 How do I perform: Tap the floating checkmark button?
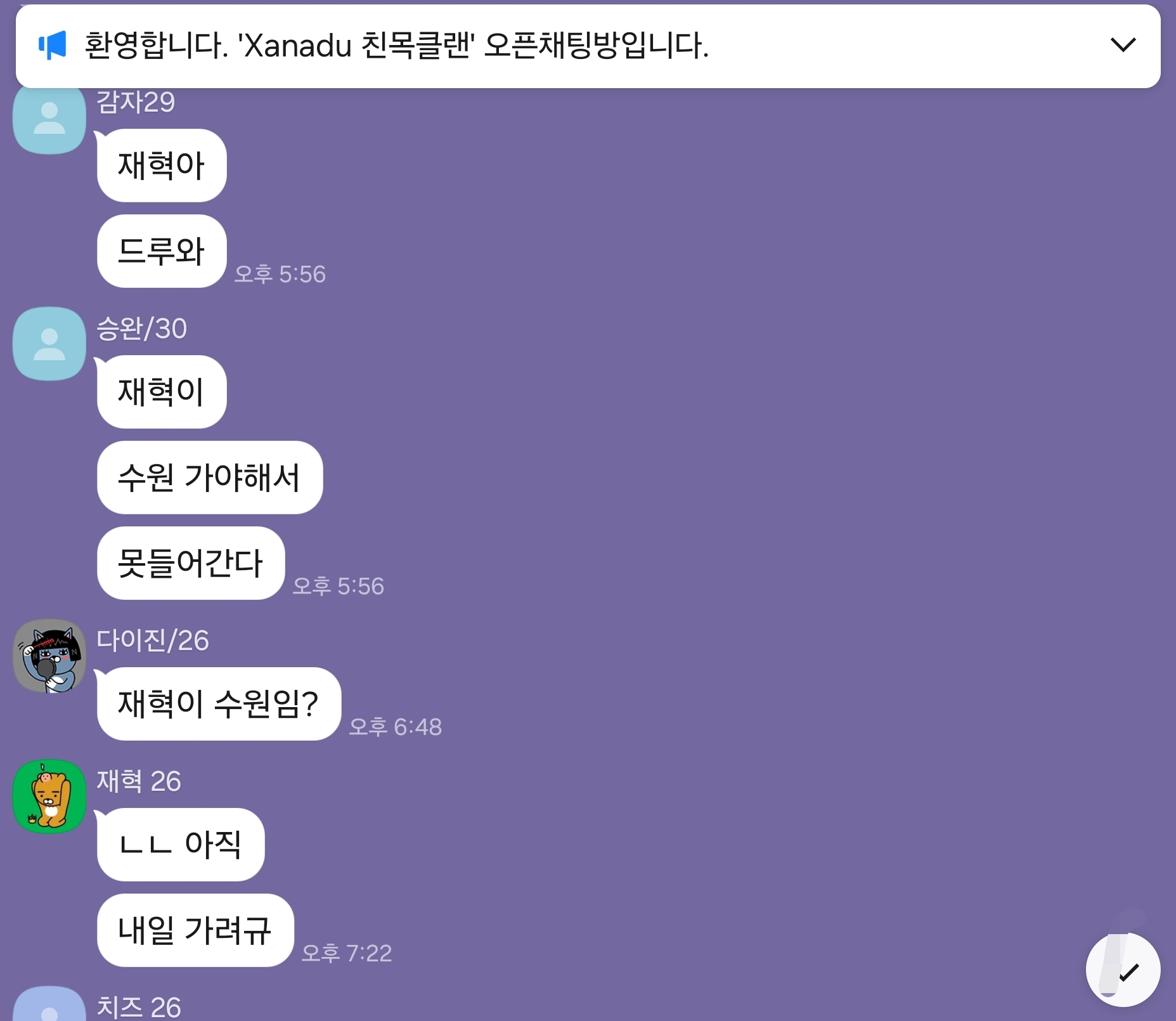1123,970
